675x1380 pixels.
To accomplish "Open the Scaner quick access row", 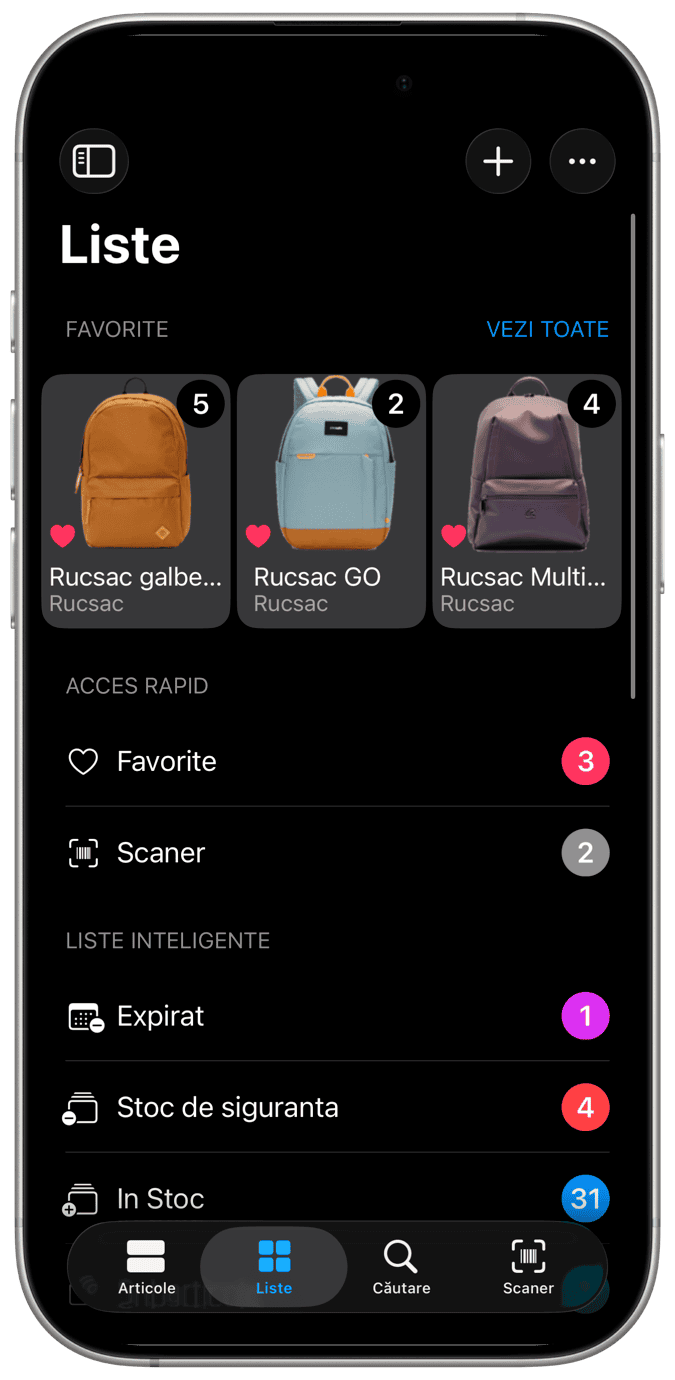I will (337, 853).
